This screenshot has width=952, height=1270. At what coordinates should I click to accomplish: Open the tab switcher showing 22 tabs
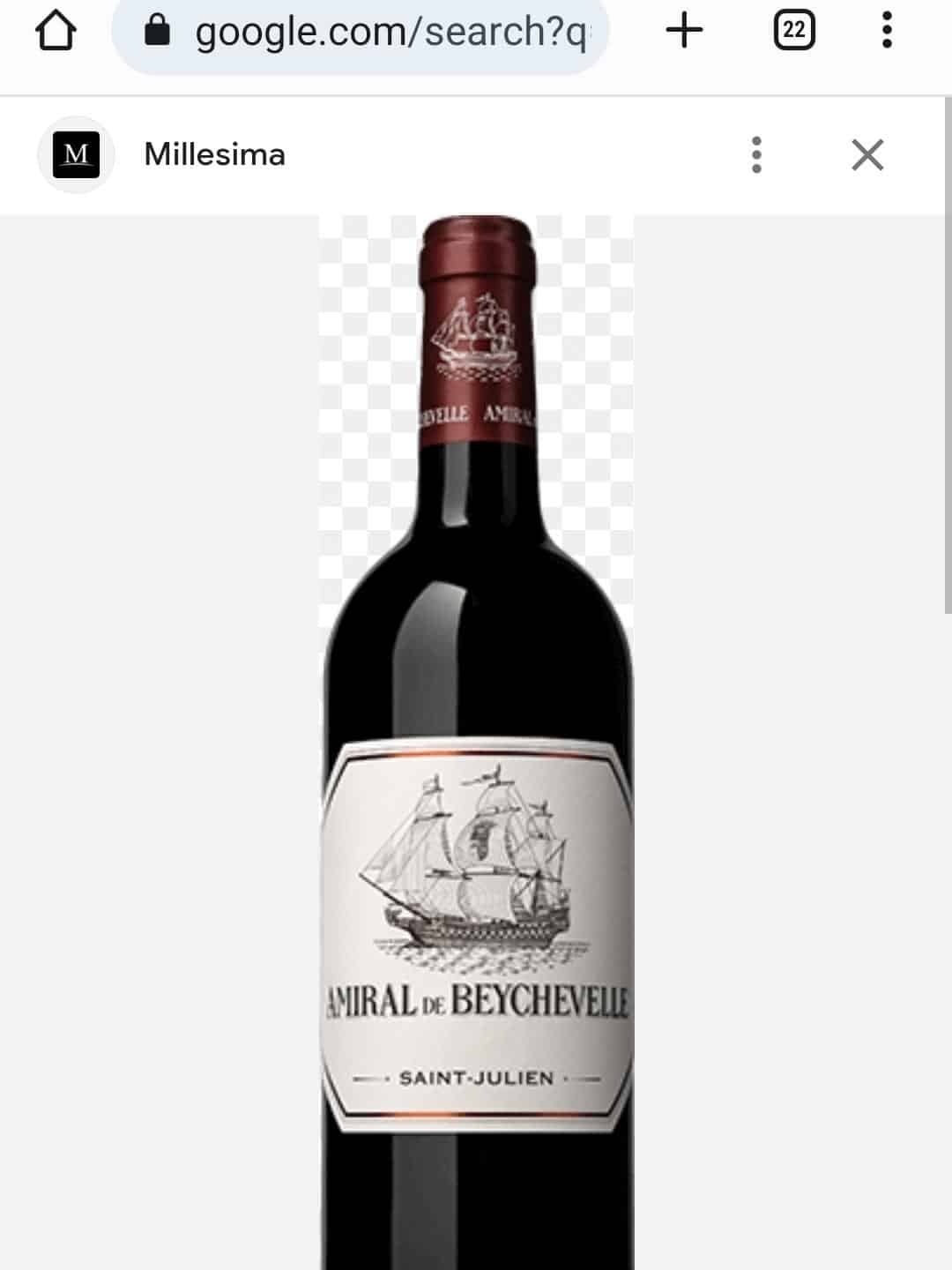pos(793,31)
